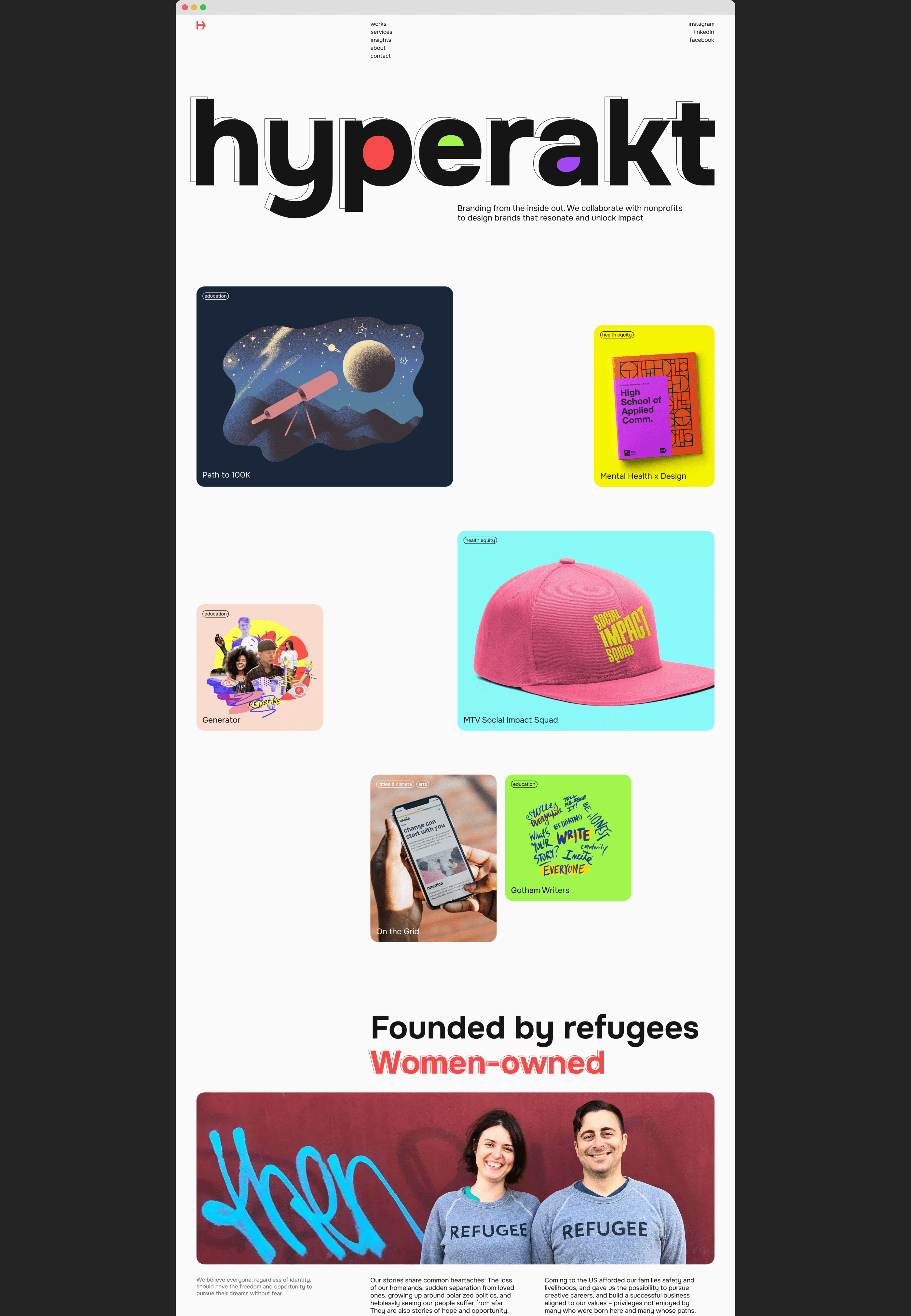Open the insights link
911x1316 pixels.
tap(380, 40)
